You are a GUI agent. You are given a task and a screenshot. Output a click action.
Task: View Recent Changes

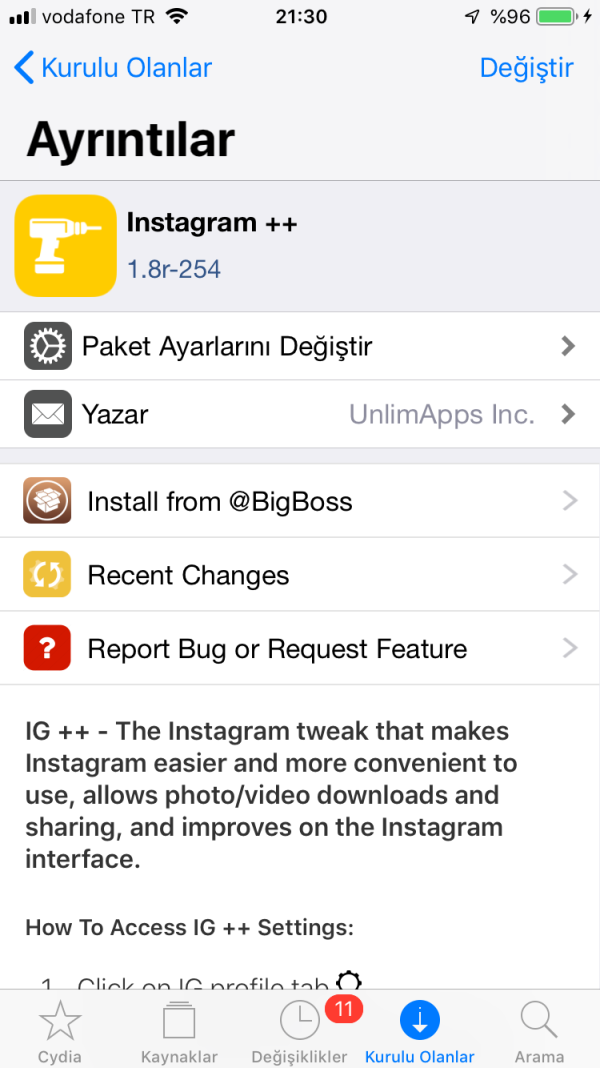click(300, 575)
